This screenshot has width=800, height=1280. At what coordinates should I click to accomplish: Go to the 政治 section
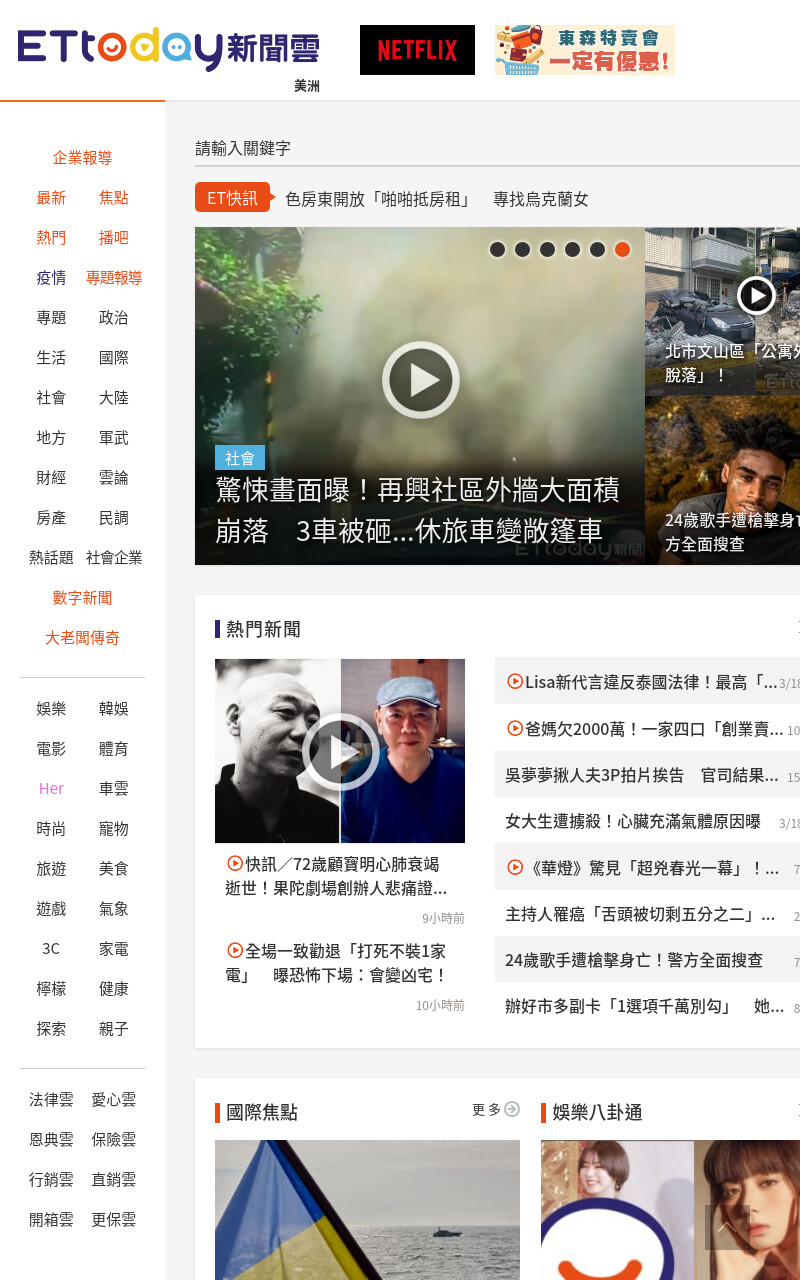click(113, 318)
